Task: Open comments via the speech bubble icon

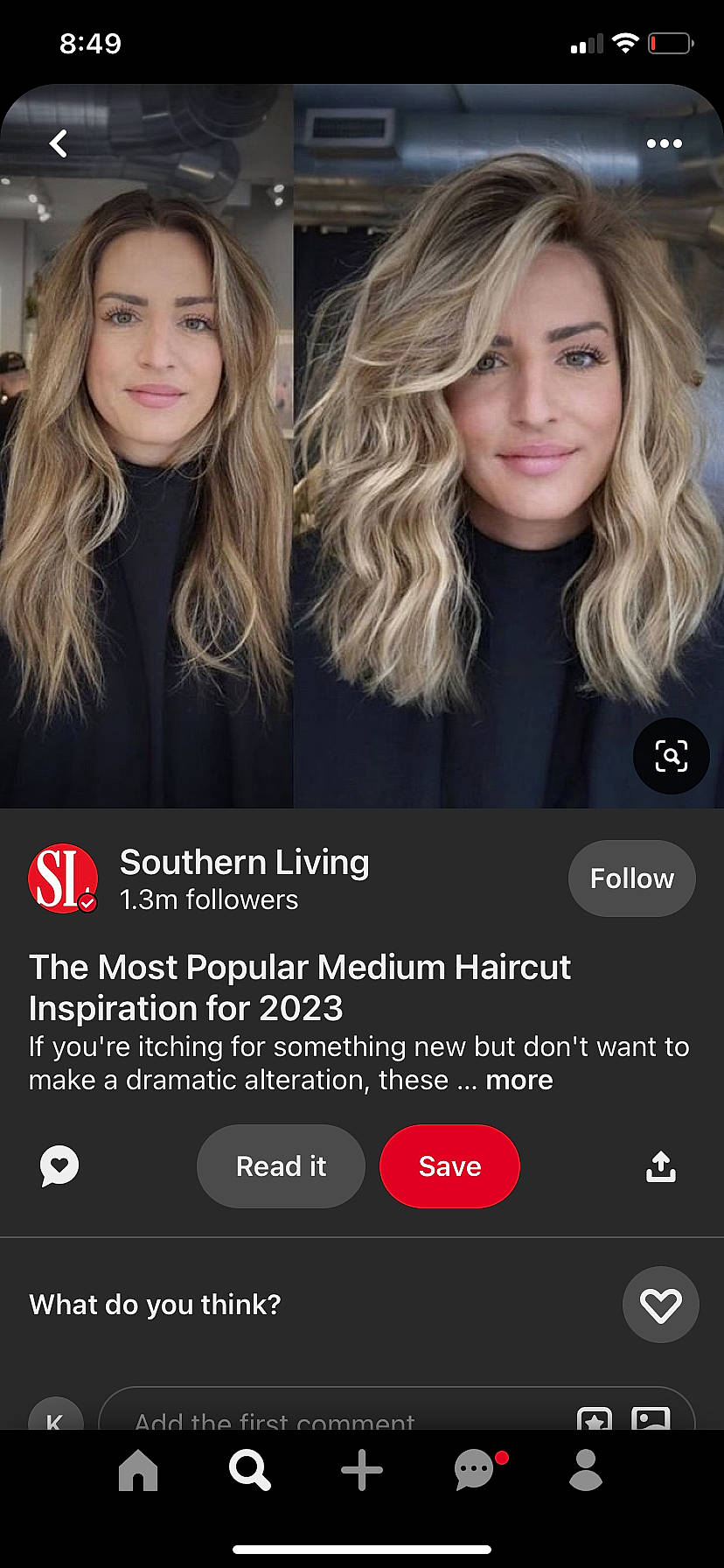Action: point(58,1165)
